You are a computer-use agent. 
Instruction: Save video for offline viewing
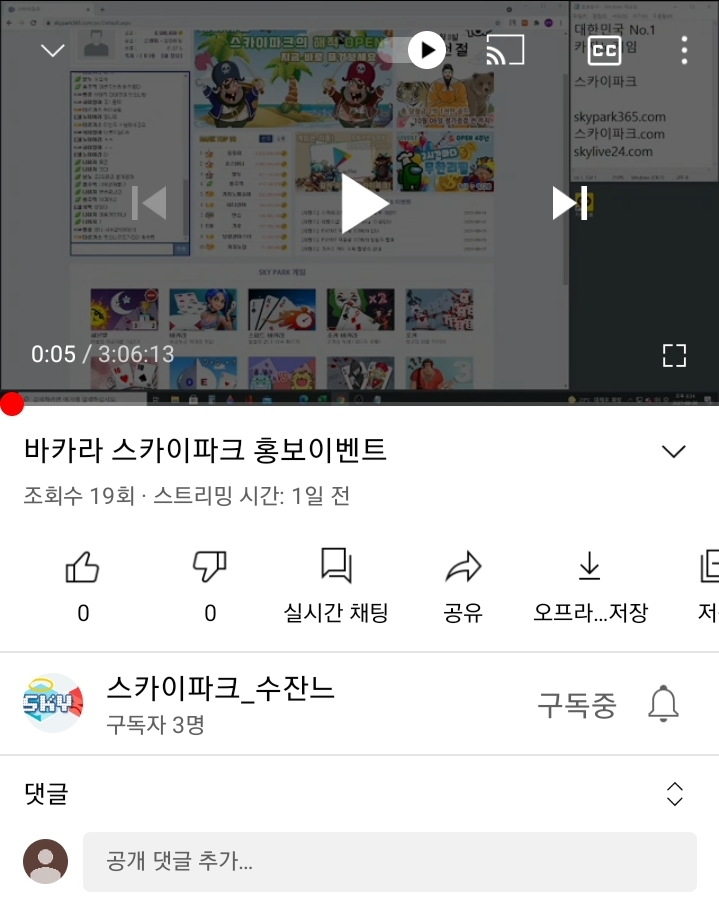click(590, 585)
